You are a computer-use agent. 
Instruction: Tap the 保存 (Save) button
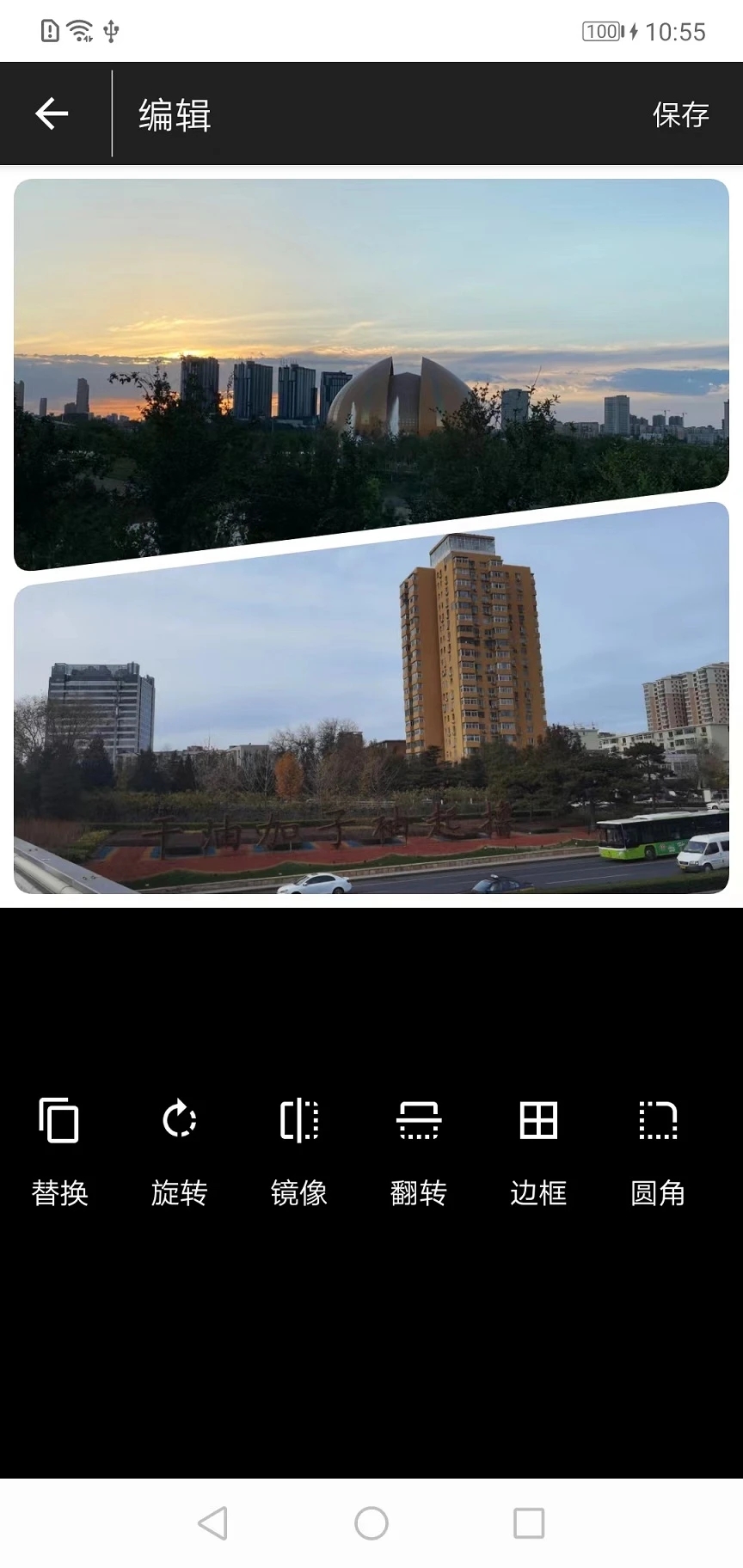click(x=682, y=113)
